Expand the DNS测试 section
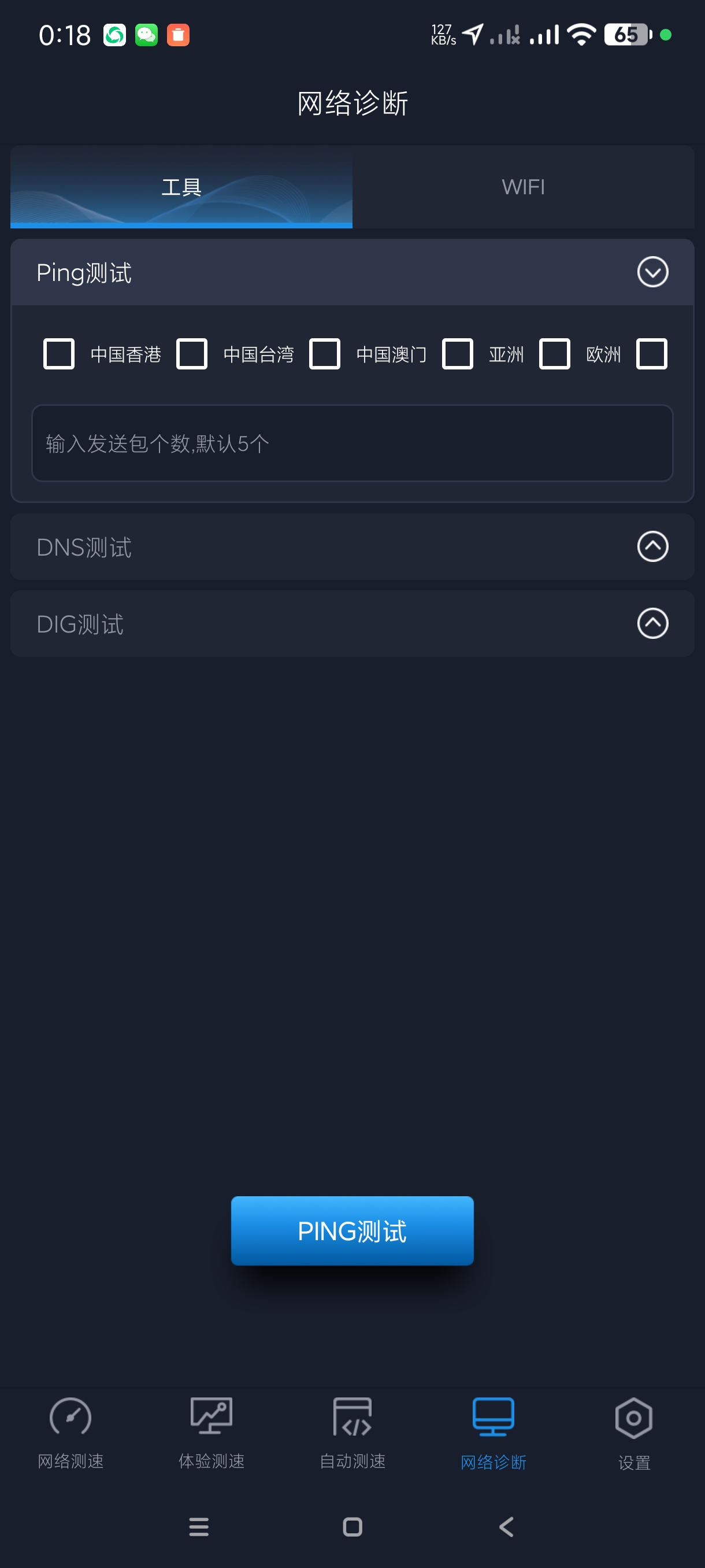705x1568 pixels. [652, 546]
